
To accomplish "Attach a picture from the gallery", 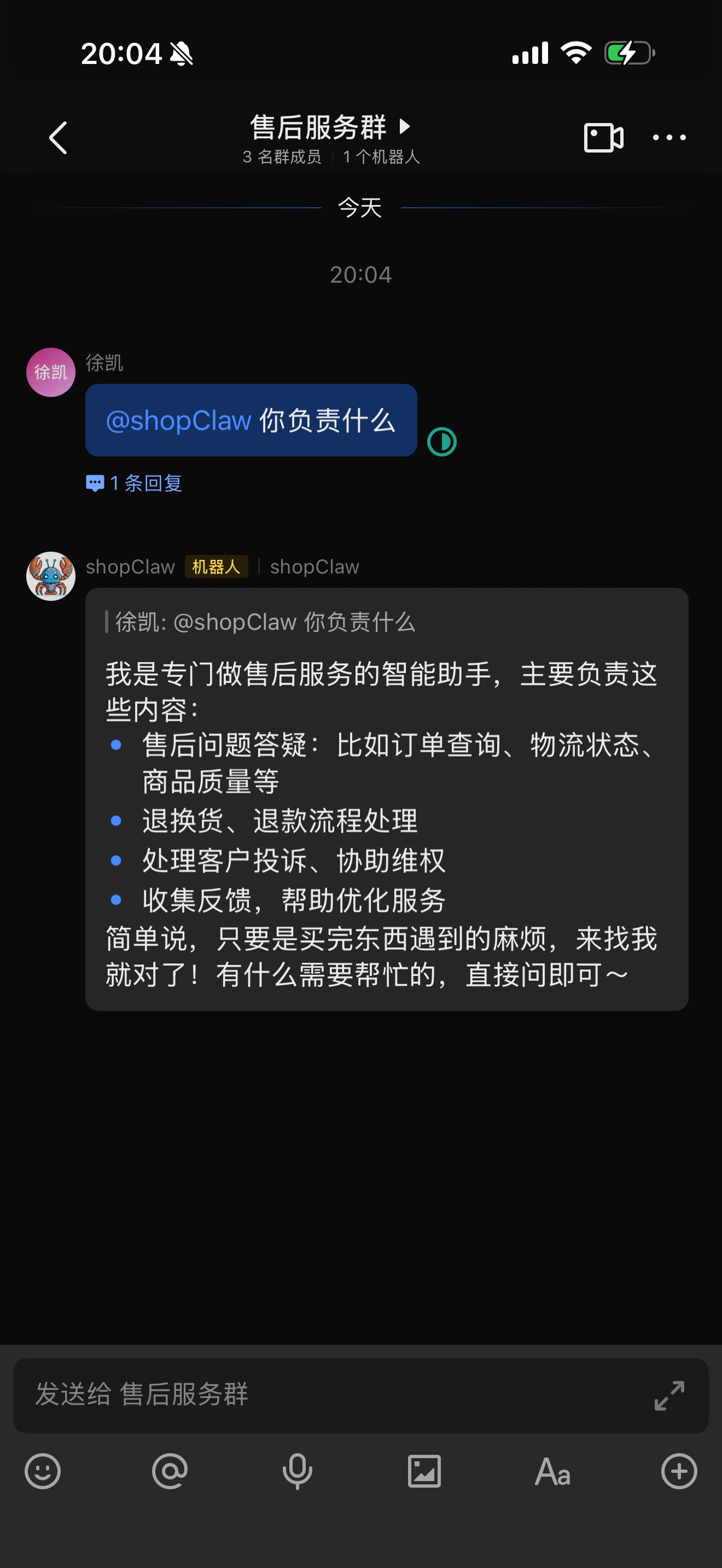I will pos(424,1472).
